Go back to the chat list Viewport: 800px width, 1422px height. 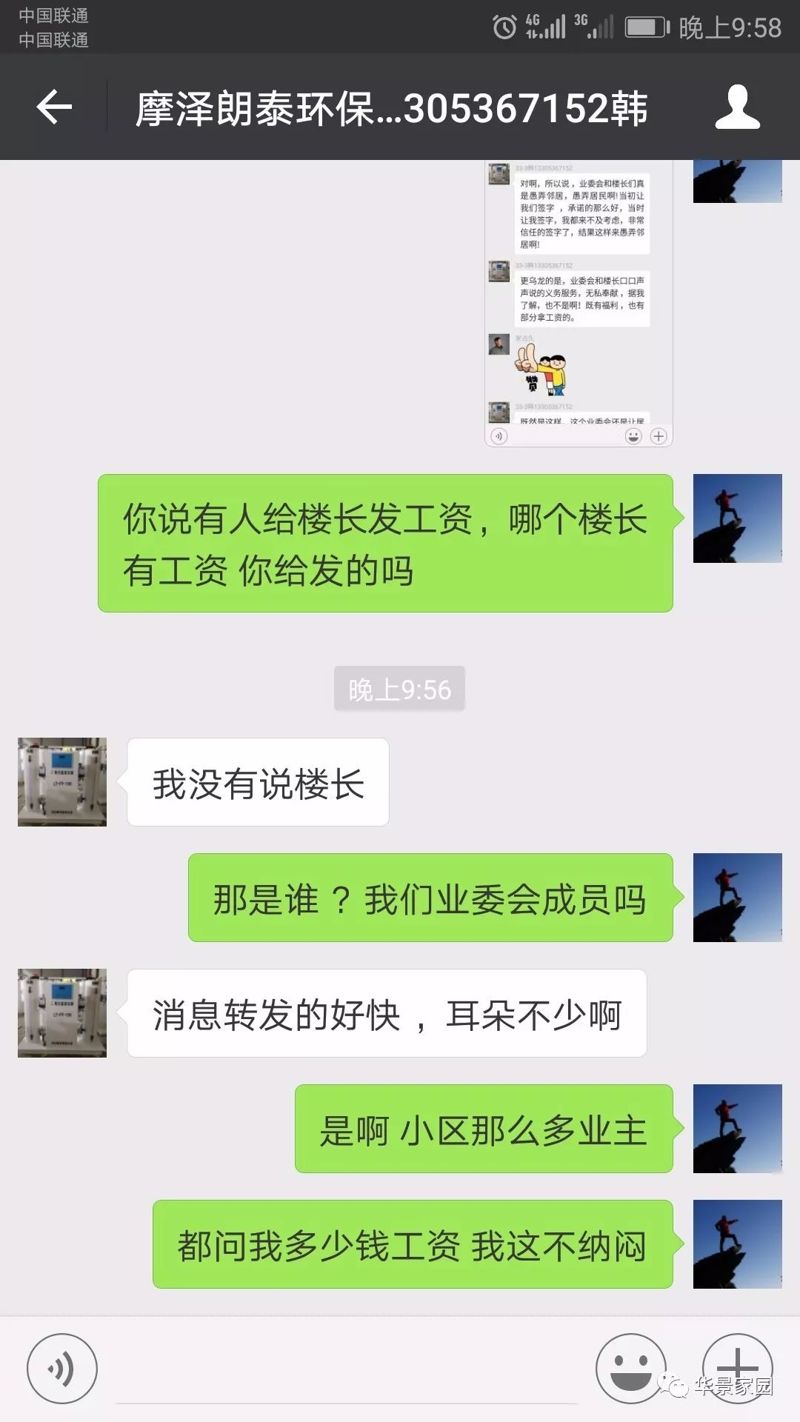(x=54, y=107)
